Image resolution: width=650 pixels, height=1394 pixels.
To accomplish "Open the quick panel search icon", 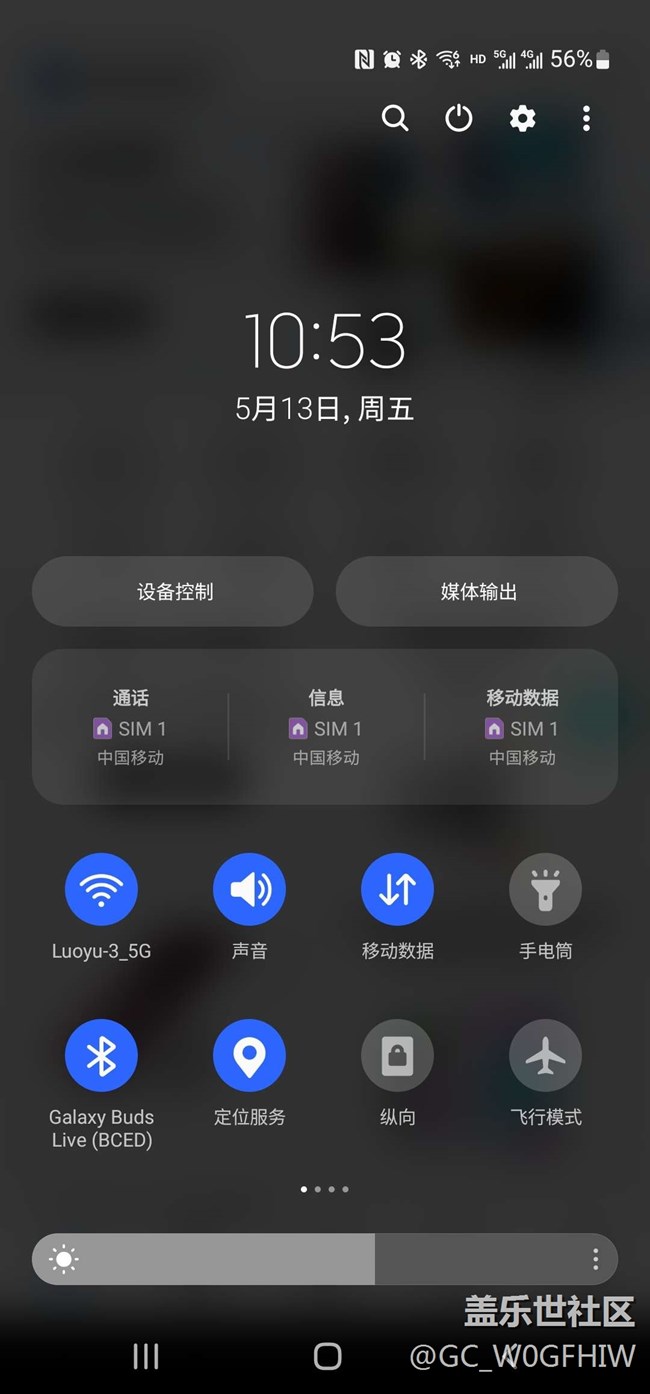I will [395, 119].
